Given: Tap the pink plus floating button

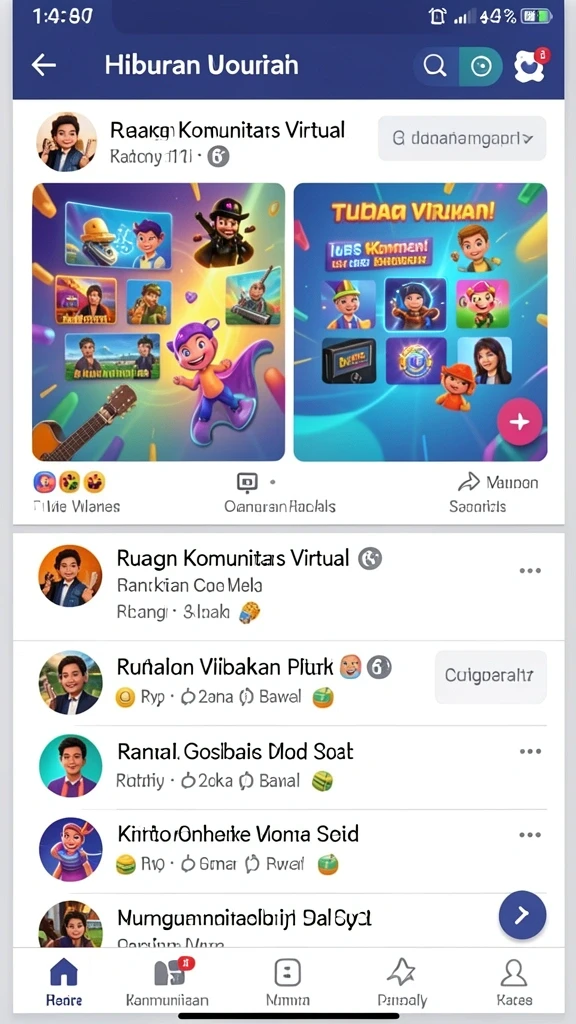Looking at the screenshot, I should coord(519,422).
